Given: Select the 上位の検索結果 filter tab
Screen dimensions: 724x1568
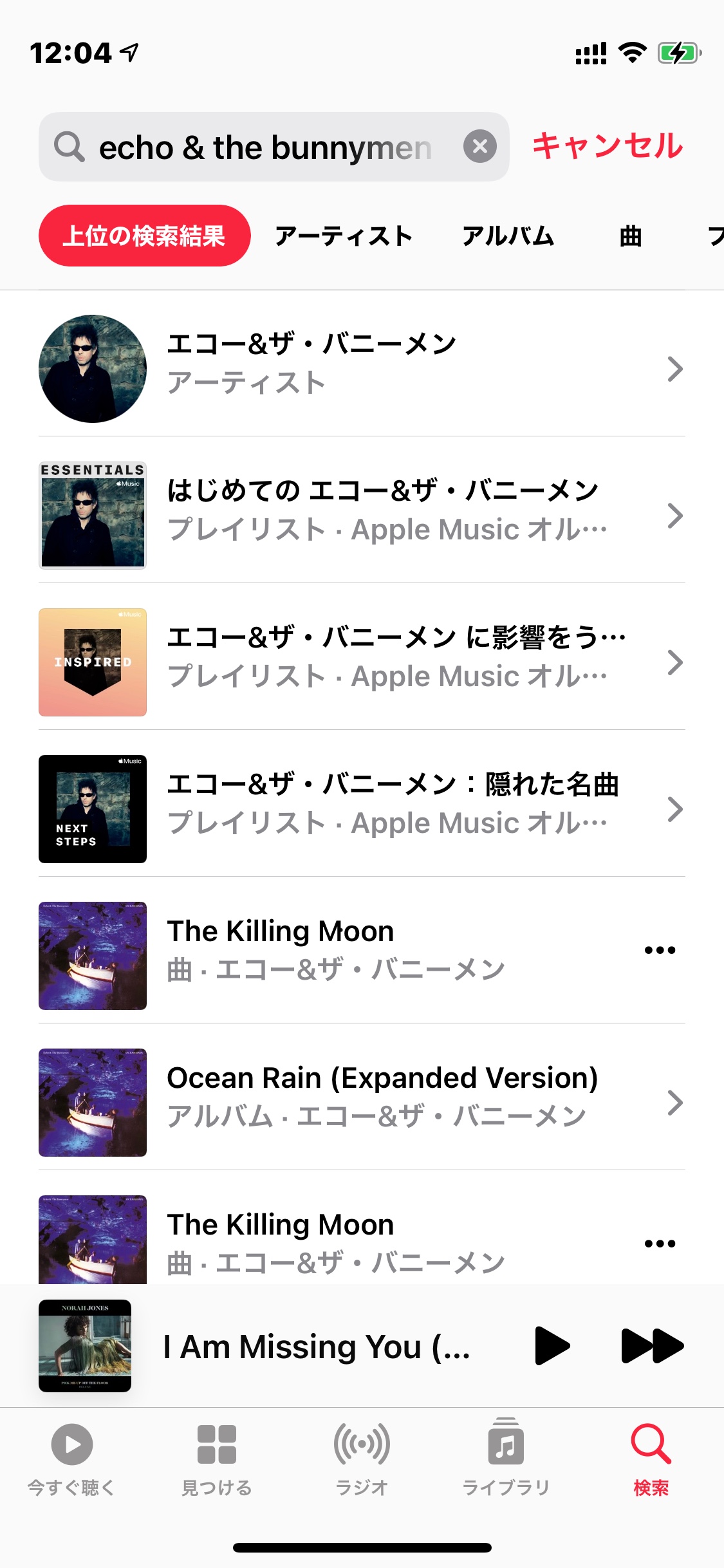Looking at the screenshot, I should point(144,236).
